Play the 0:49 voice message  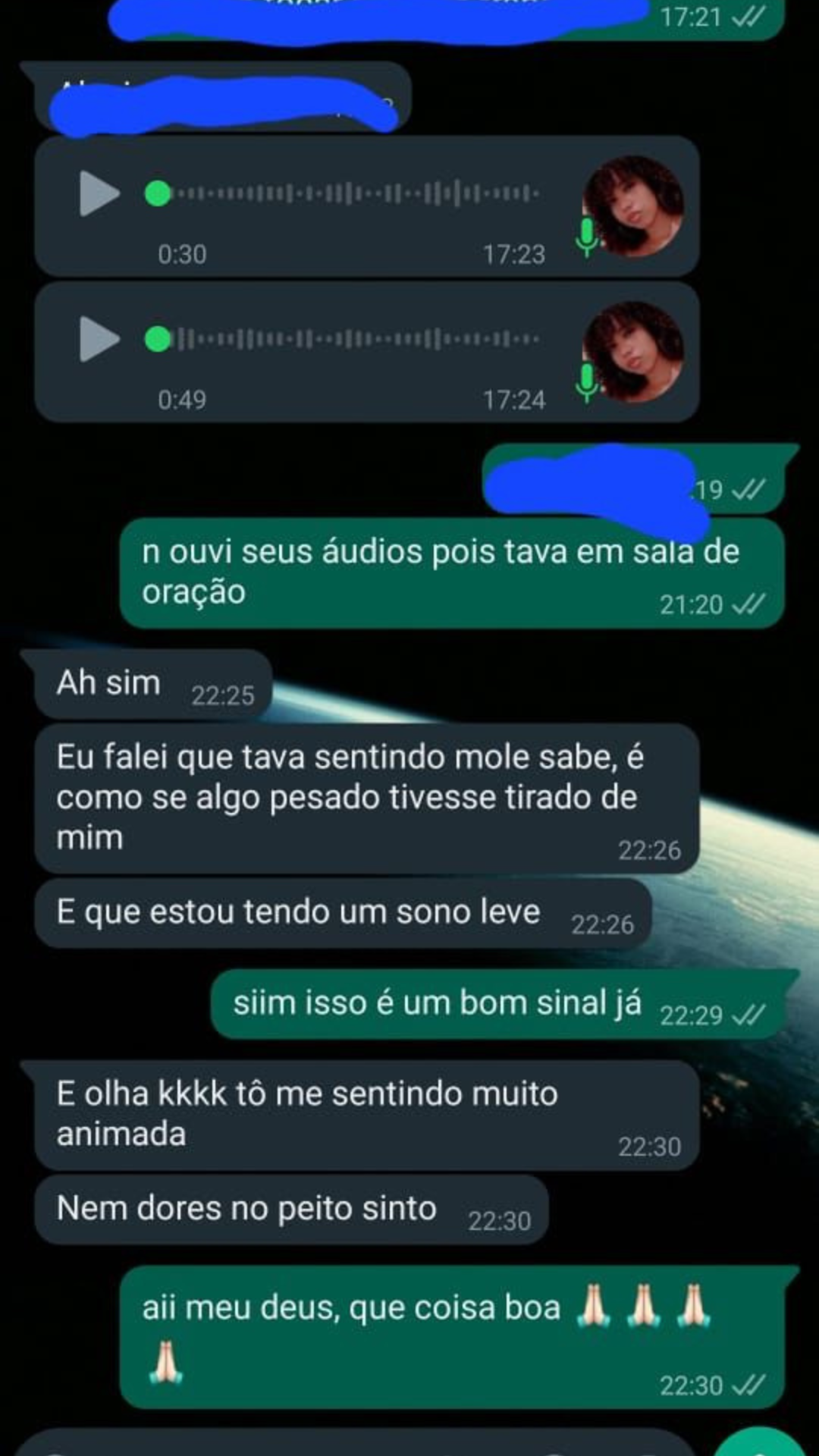point(99,339)
